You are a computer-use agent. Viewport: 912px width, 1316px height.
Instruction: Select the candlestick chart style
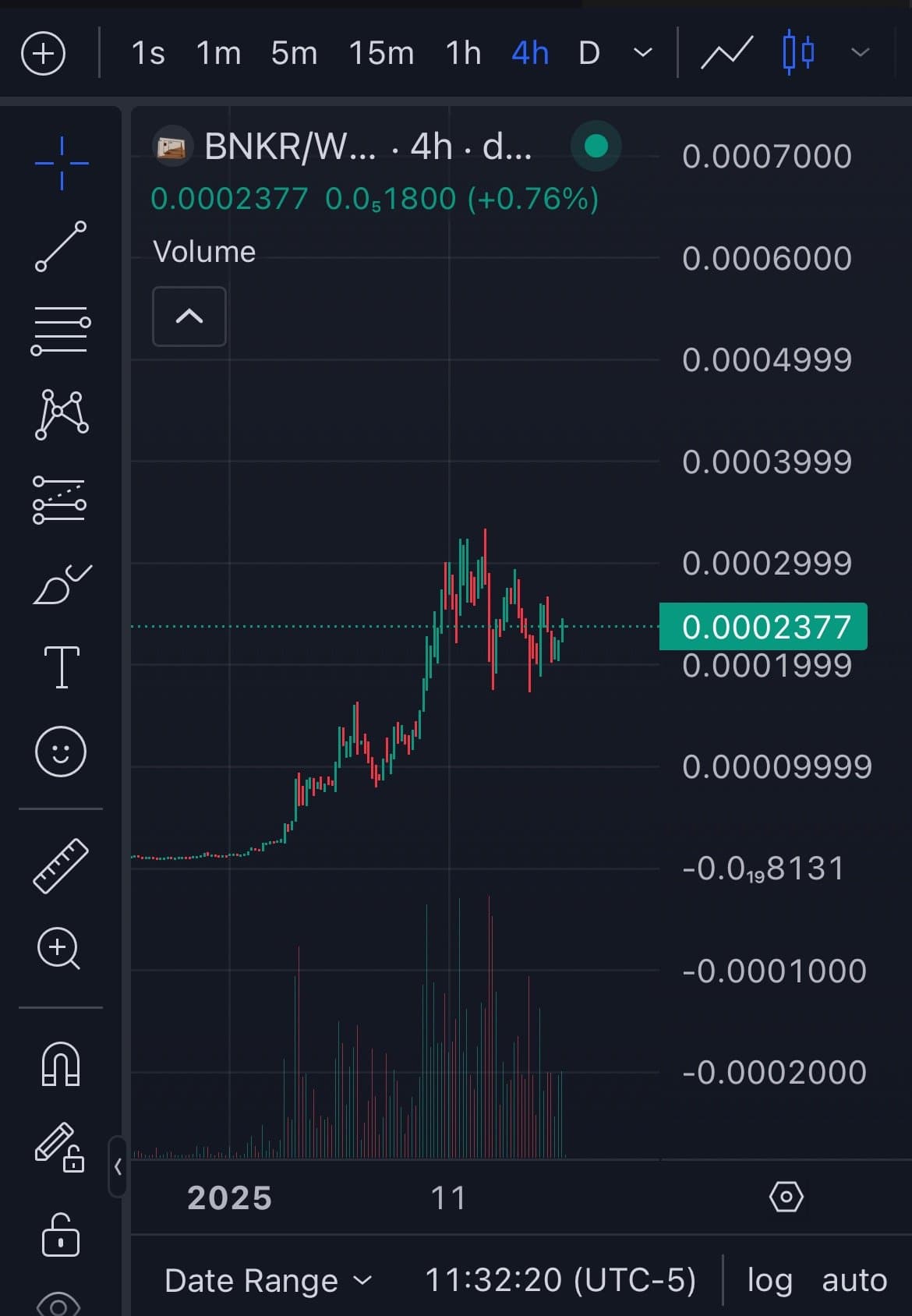(798, 53)
